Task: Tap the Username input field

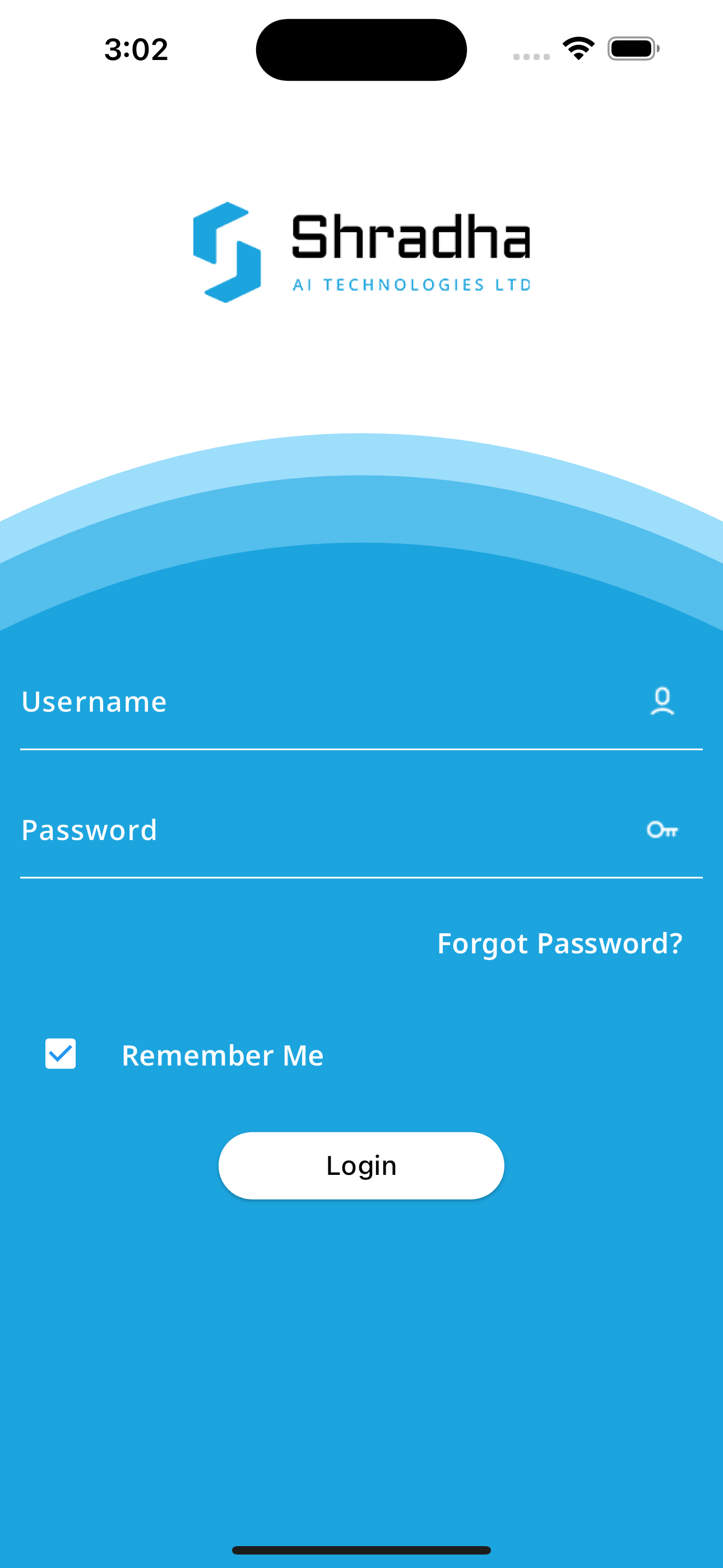Action: coord(328,702)
